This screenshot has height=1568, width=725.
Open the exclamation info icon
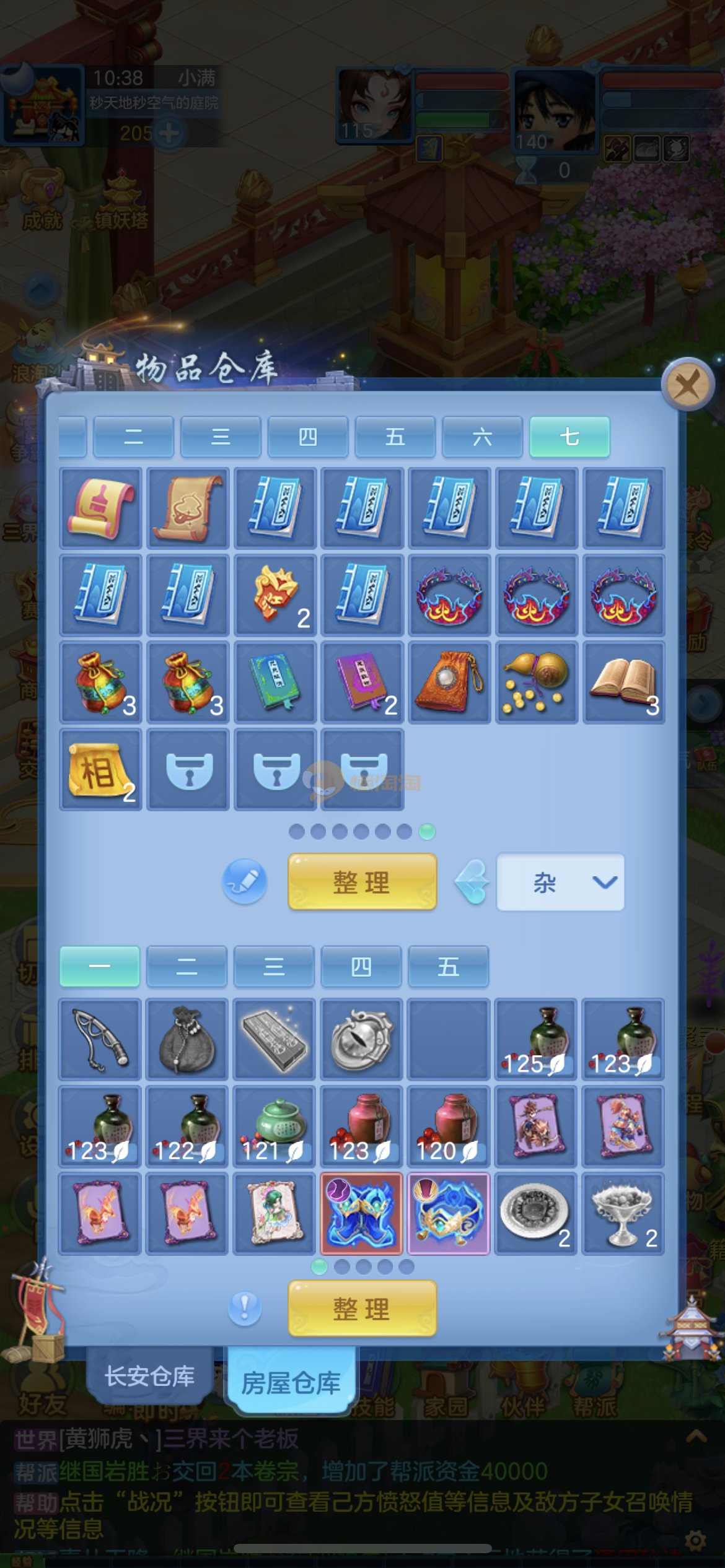(245, 1309)
